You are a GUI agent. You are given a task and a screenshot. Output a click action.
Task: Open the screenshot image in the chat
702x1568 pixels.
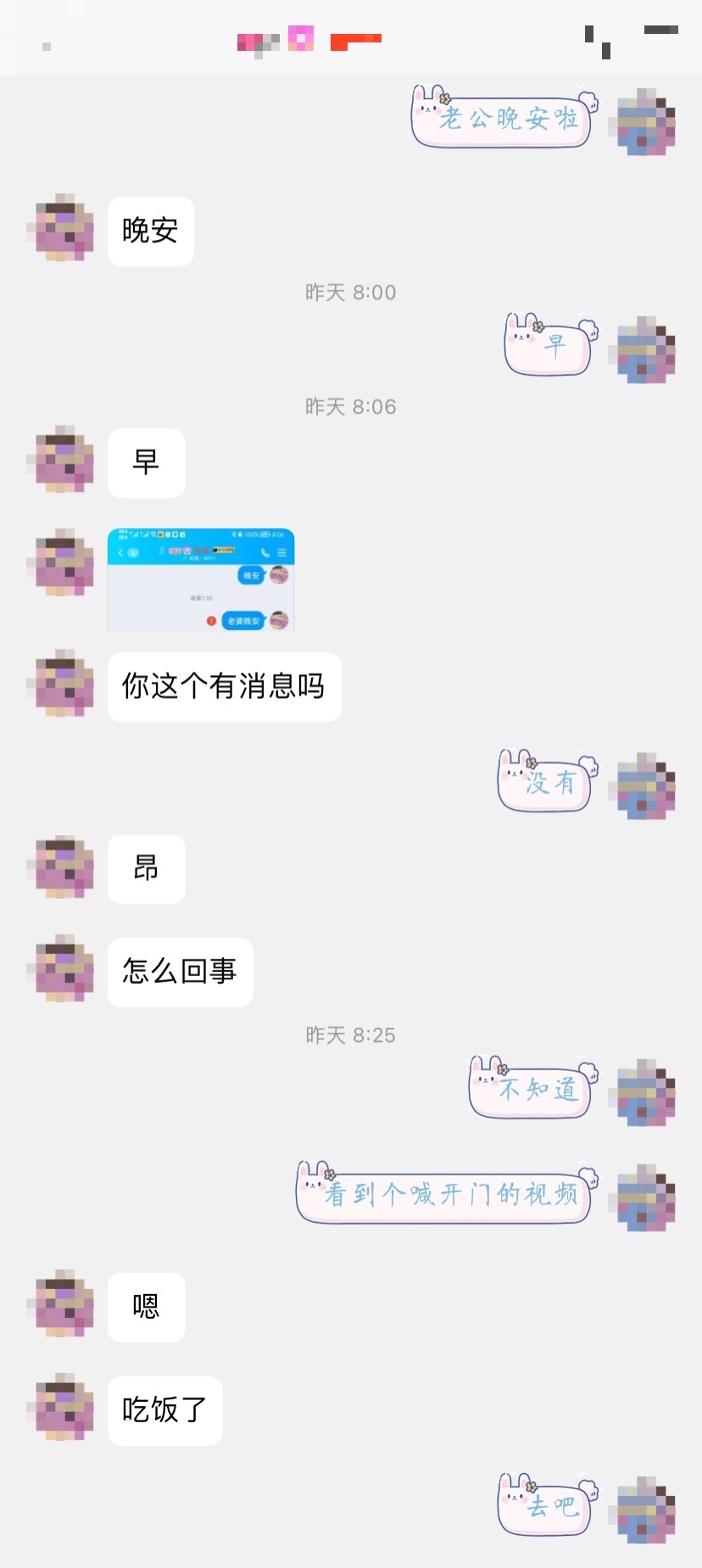click(201, 580)
